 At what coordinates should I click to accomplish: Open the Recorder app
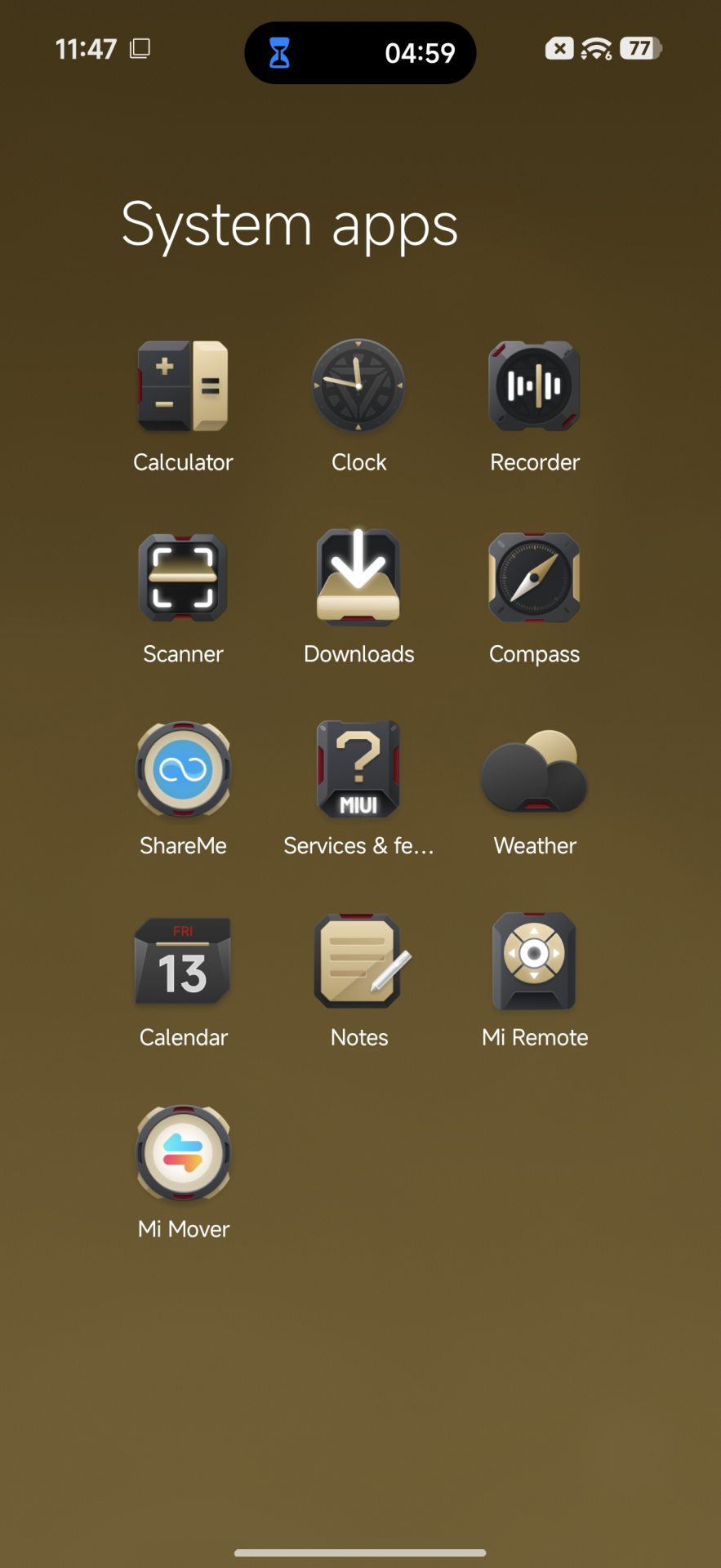pyautogui.click(x=535, y=386)
